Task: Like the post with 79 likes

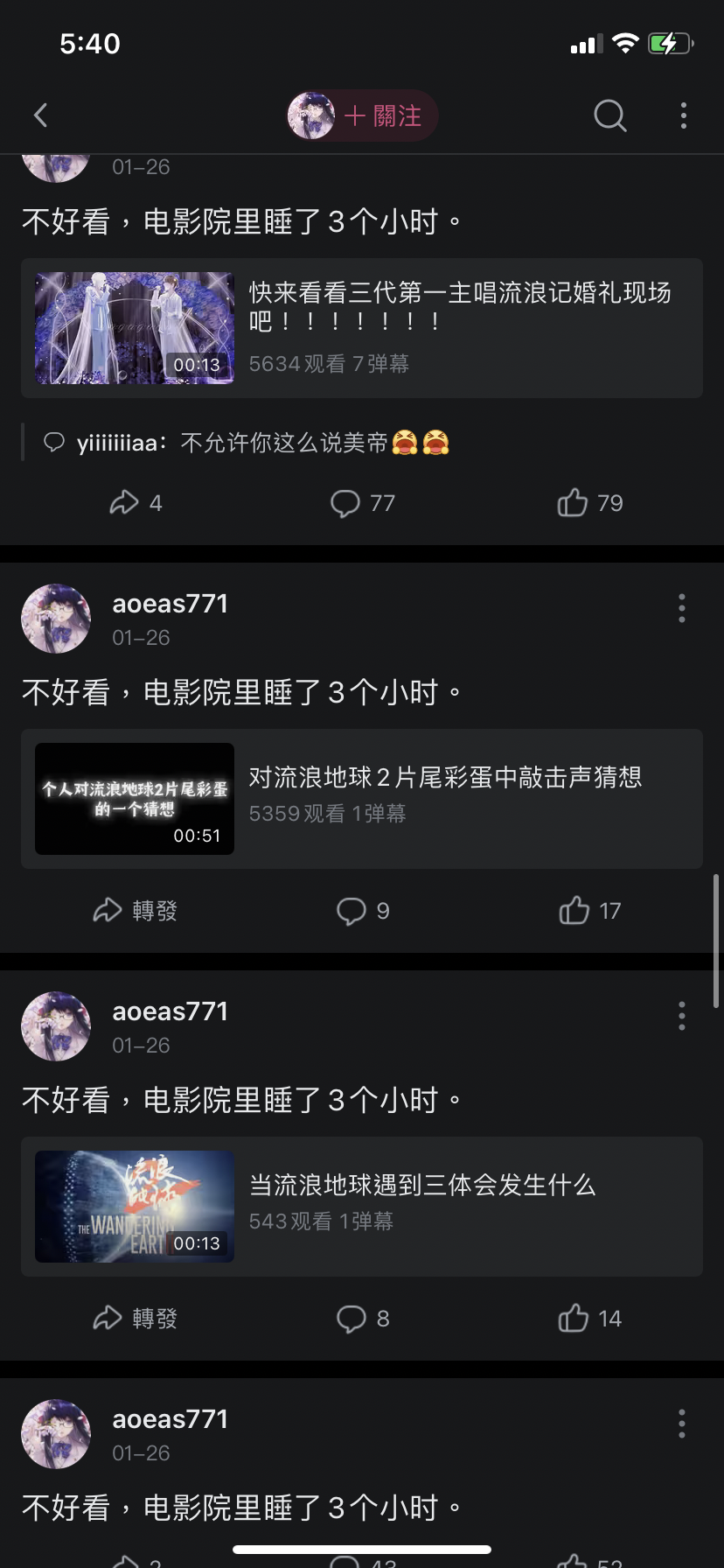Action: click(589, 503)
